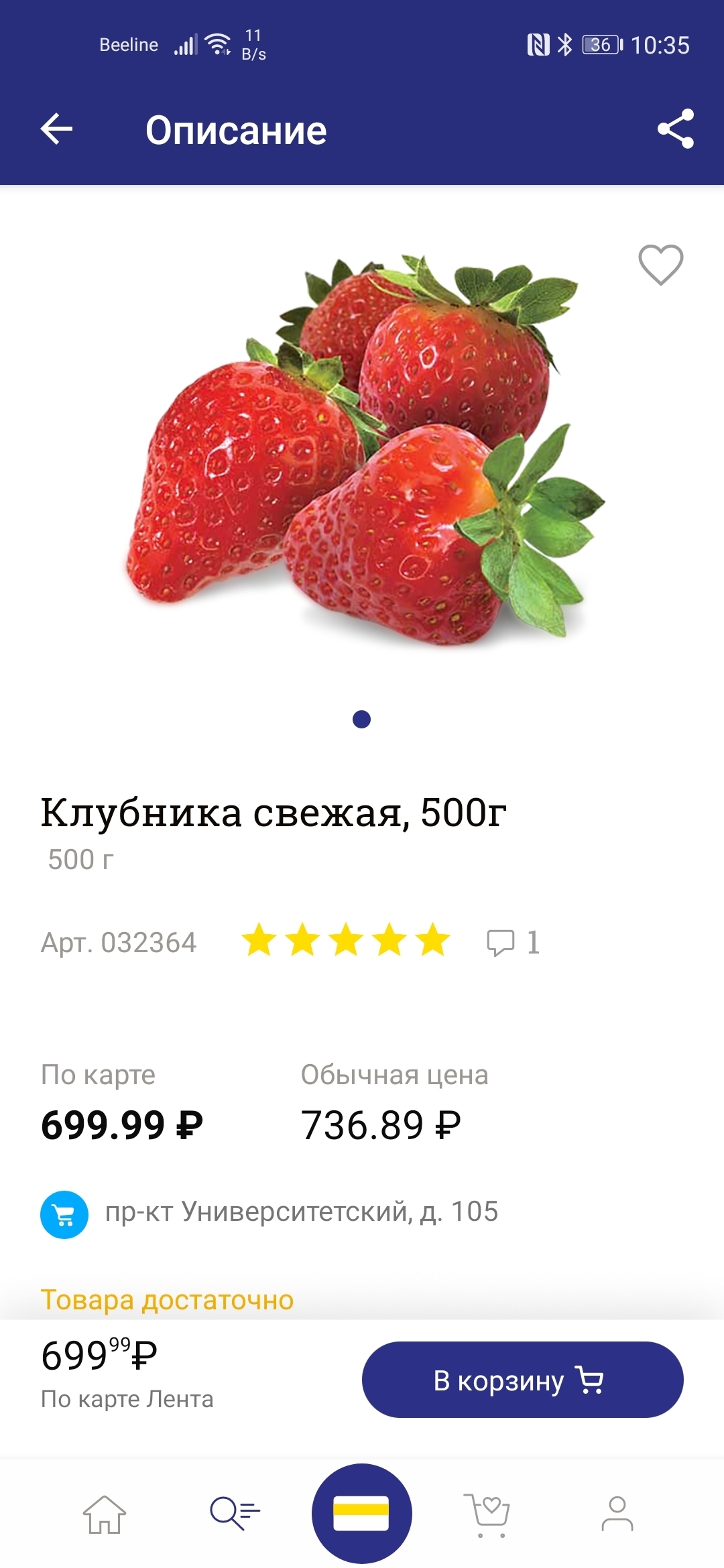Image resolution: width=724 pixels, height=1568 pixels.
Task: Go back using the arrow icon
Action: point(57,129)
